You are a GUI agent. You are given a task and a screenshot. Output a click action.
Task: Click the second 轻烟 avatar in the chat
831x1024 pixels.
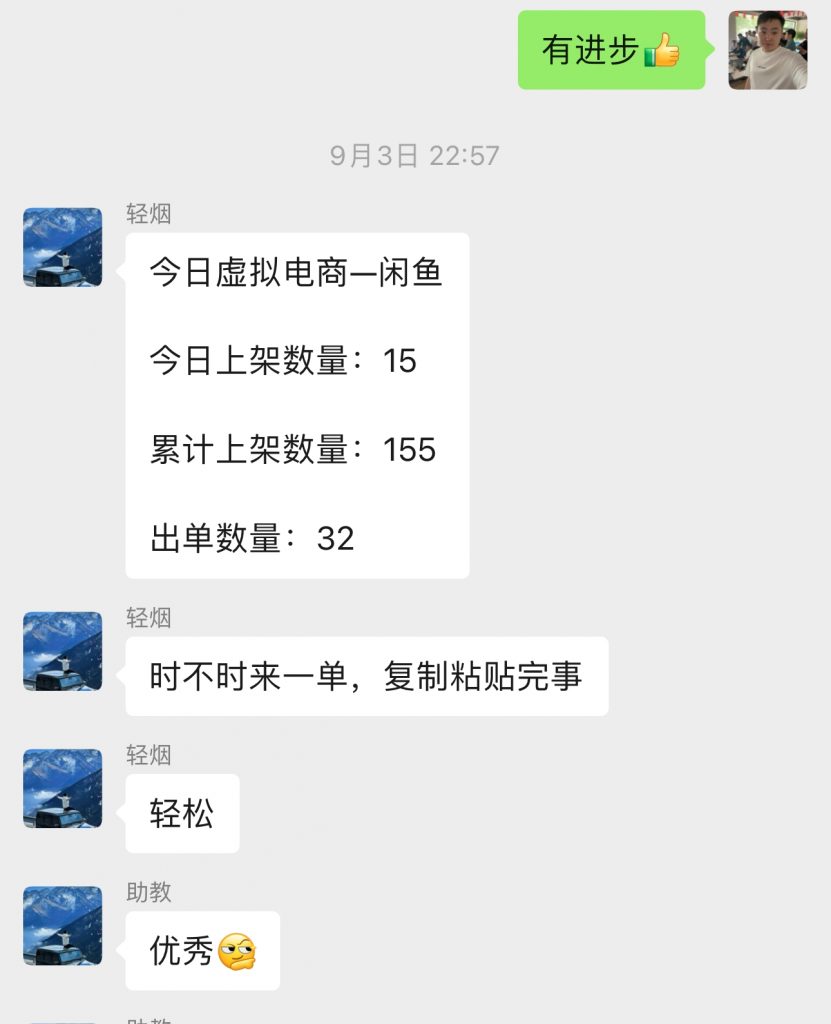(61, 651)
